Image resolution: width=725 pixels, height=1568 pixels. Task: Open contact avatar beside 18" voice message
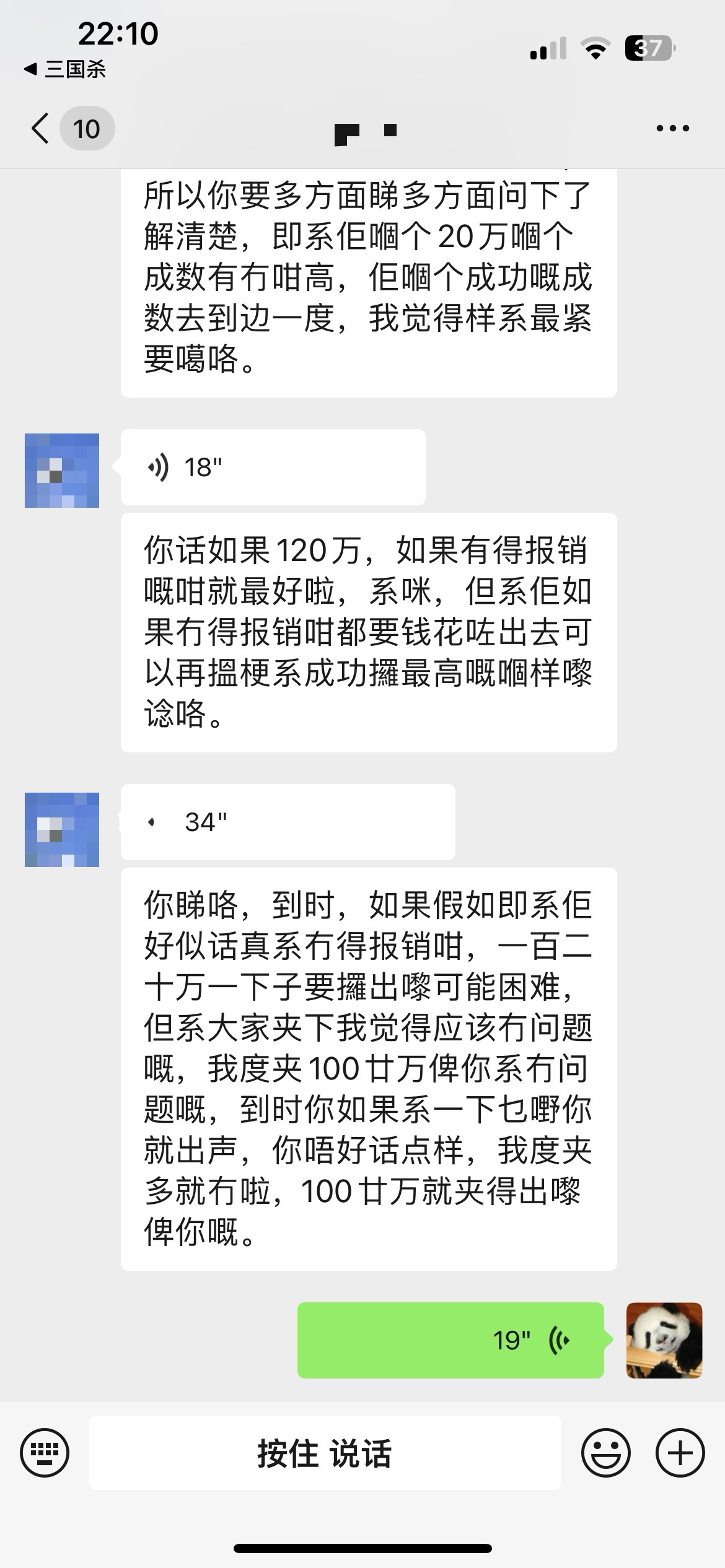(x=62, y=471)
